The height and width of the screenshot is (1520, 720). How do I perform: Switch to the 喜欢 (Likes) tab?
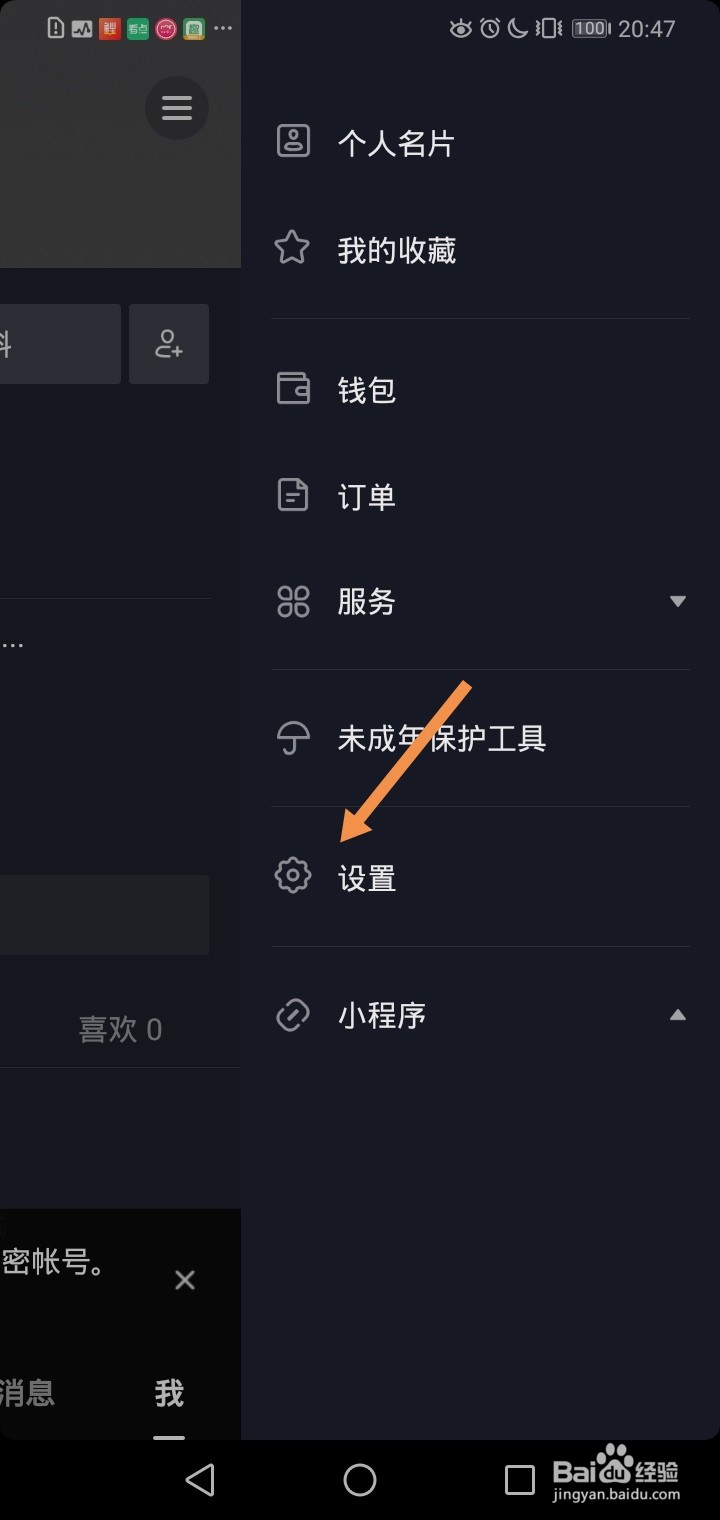119,1029
